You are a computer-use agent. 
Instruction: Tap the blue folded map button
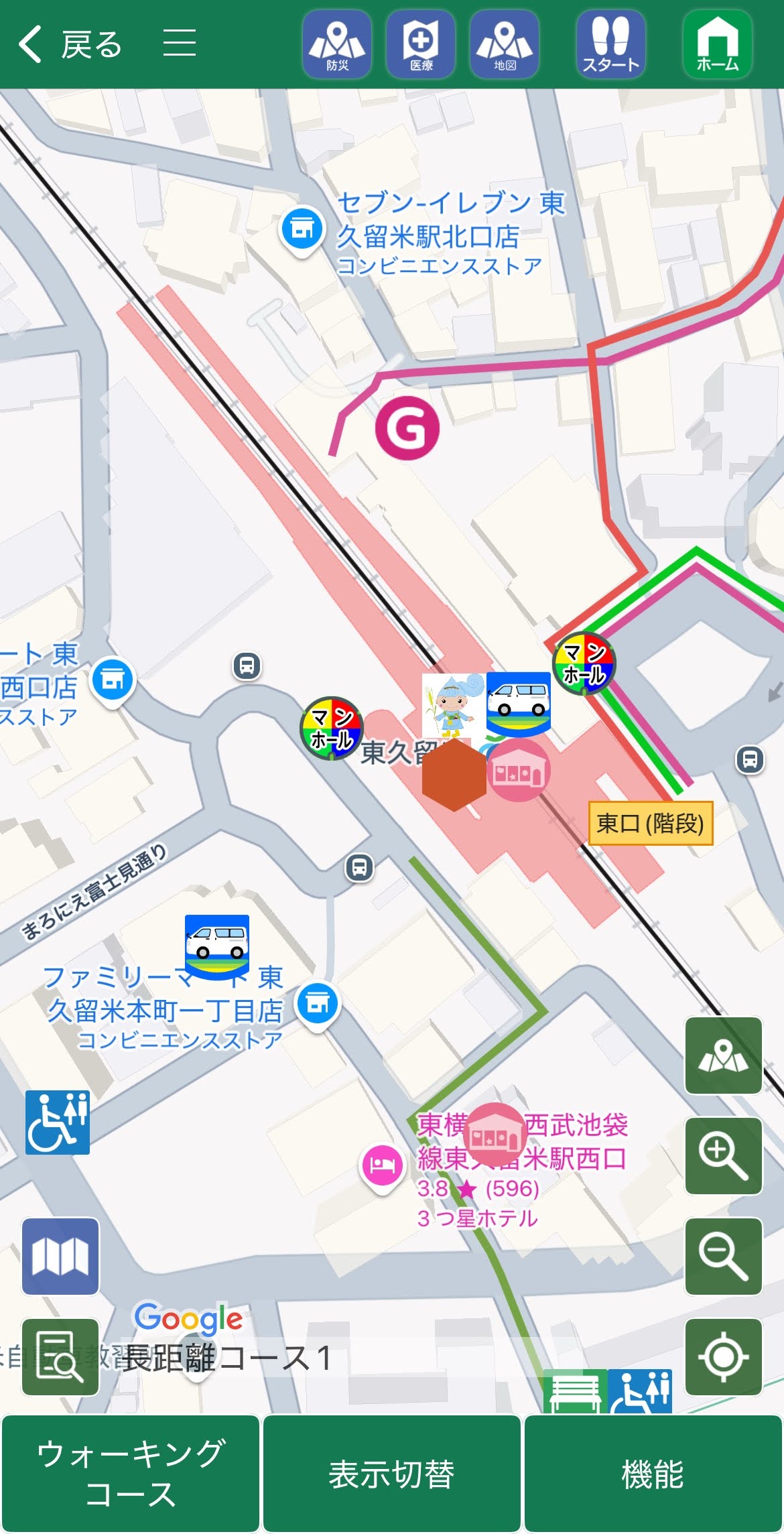60,1256
